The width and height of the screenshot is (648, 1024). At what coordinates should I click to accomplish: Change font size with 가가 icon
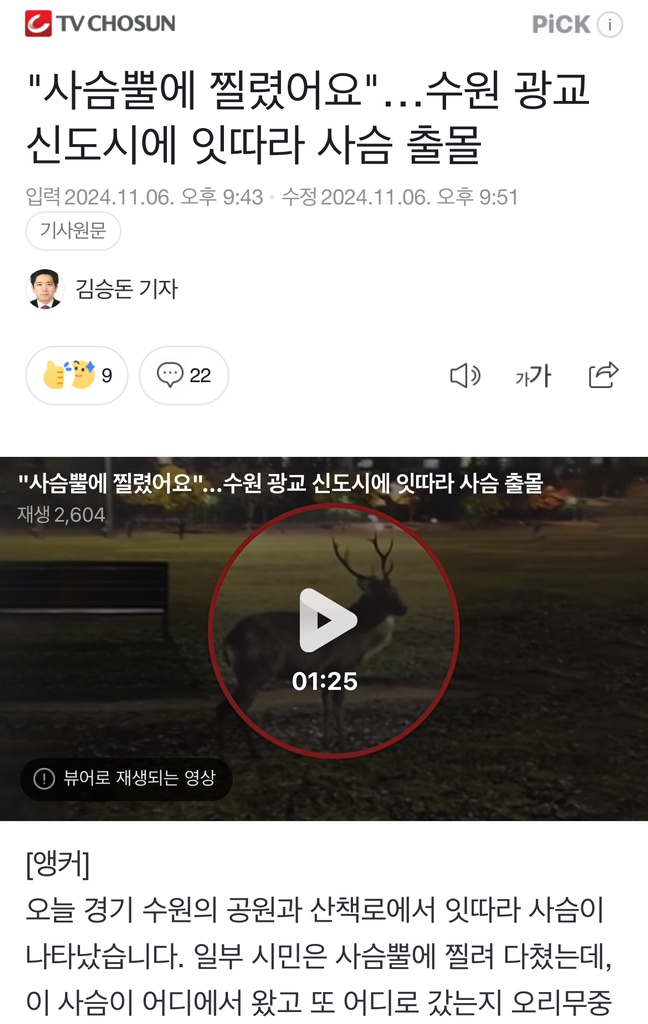(533, 376)
